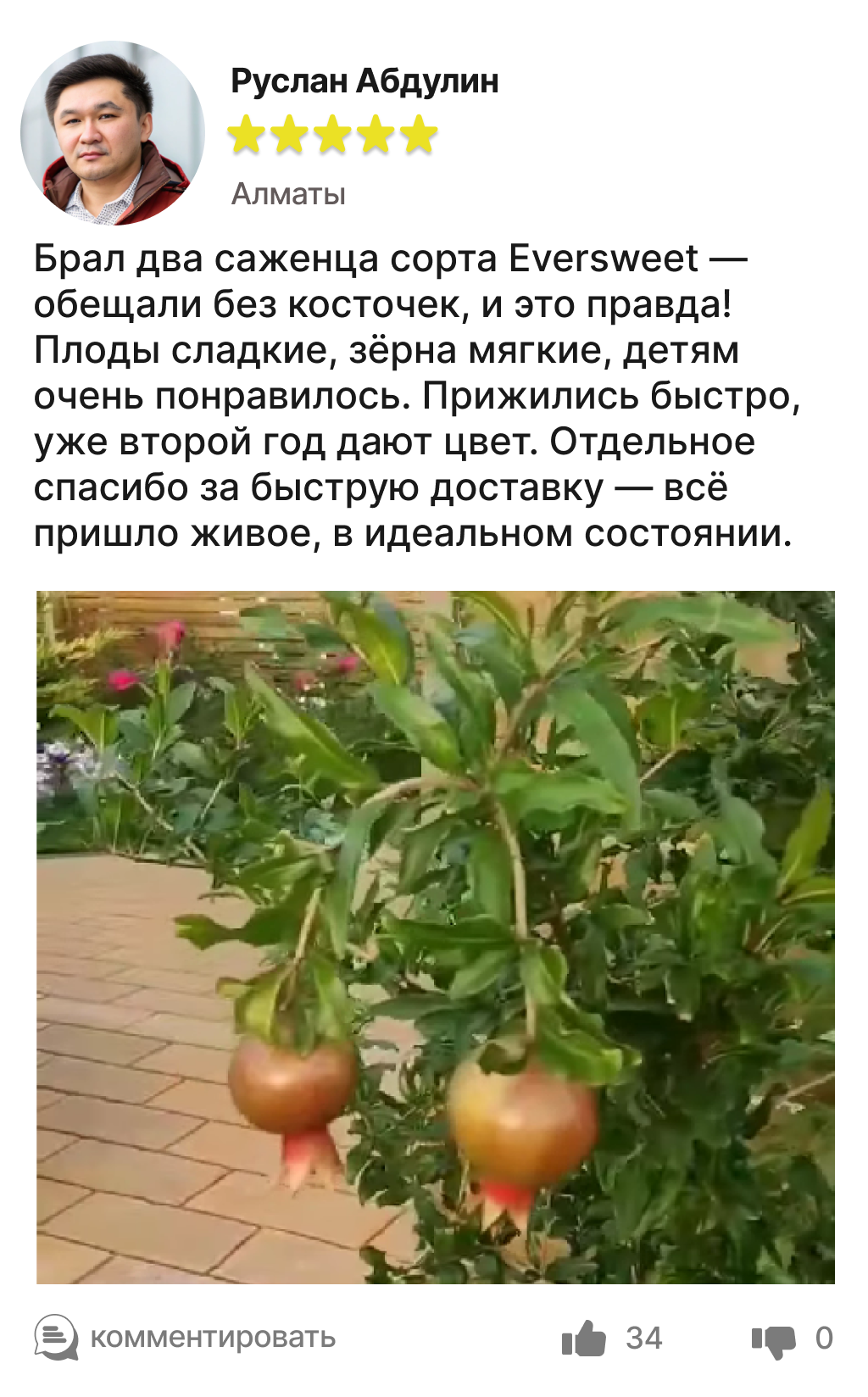Like Руслан Абдулин's review

point(584,1339)
